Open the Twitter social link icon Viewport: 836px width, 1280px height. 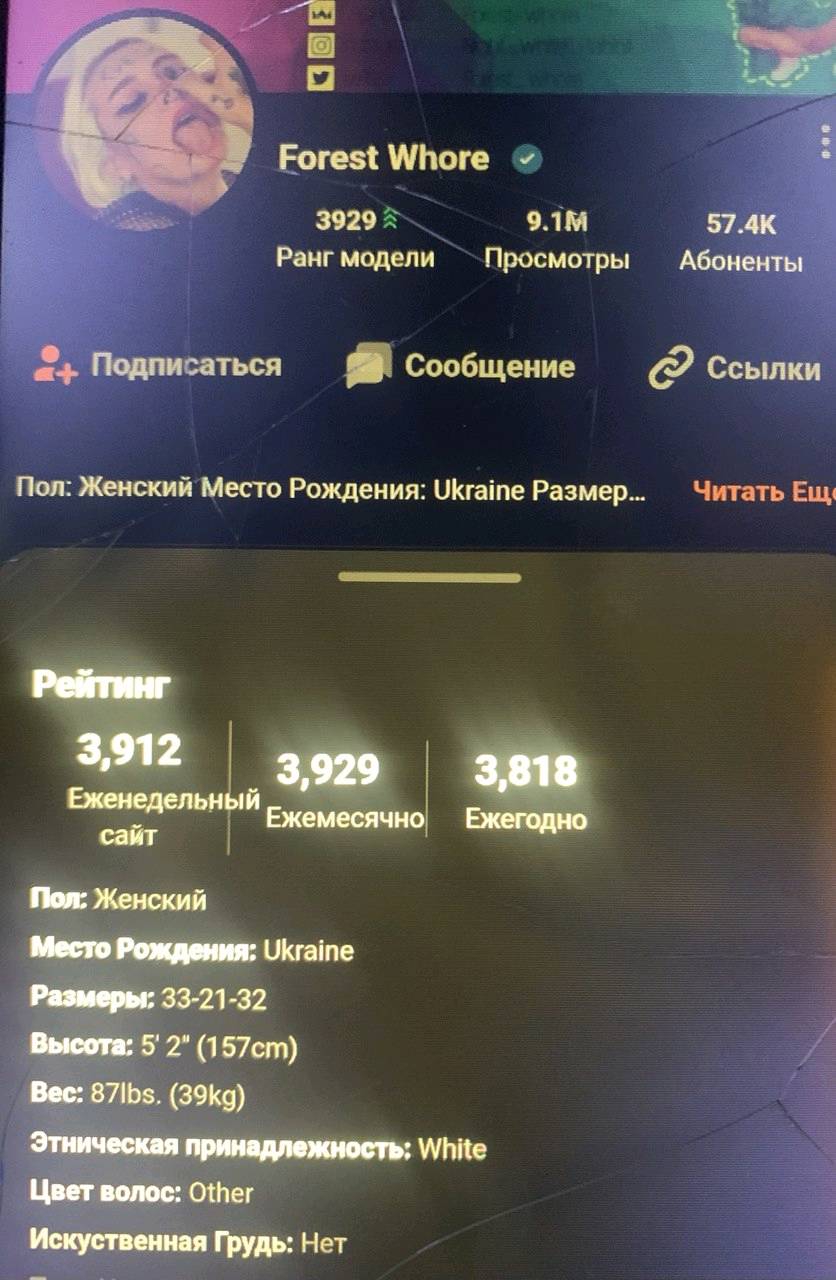pos(322,77)
